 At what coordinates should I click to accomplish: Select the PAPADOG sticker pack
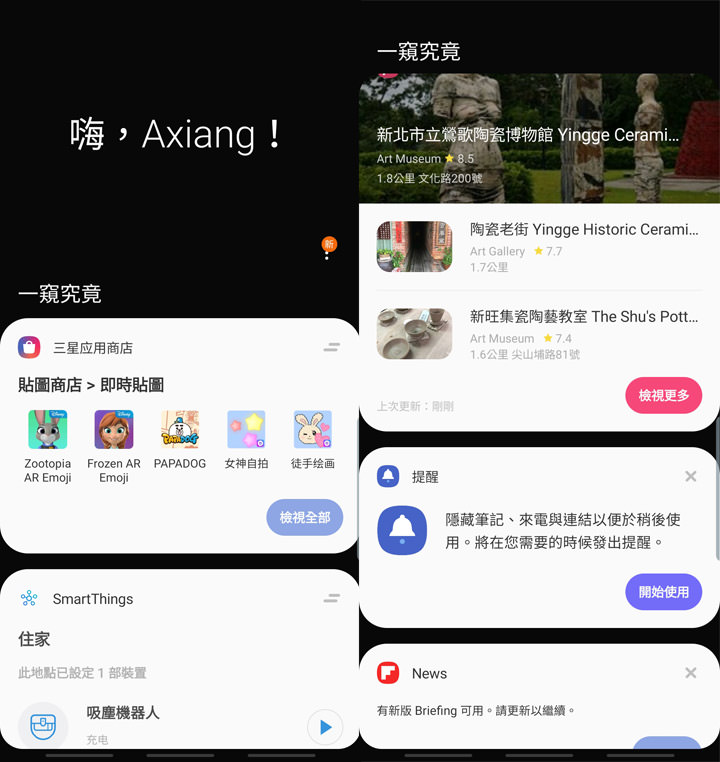pyautogui.click(x=179, y=429)
